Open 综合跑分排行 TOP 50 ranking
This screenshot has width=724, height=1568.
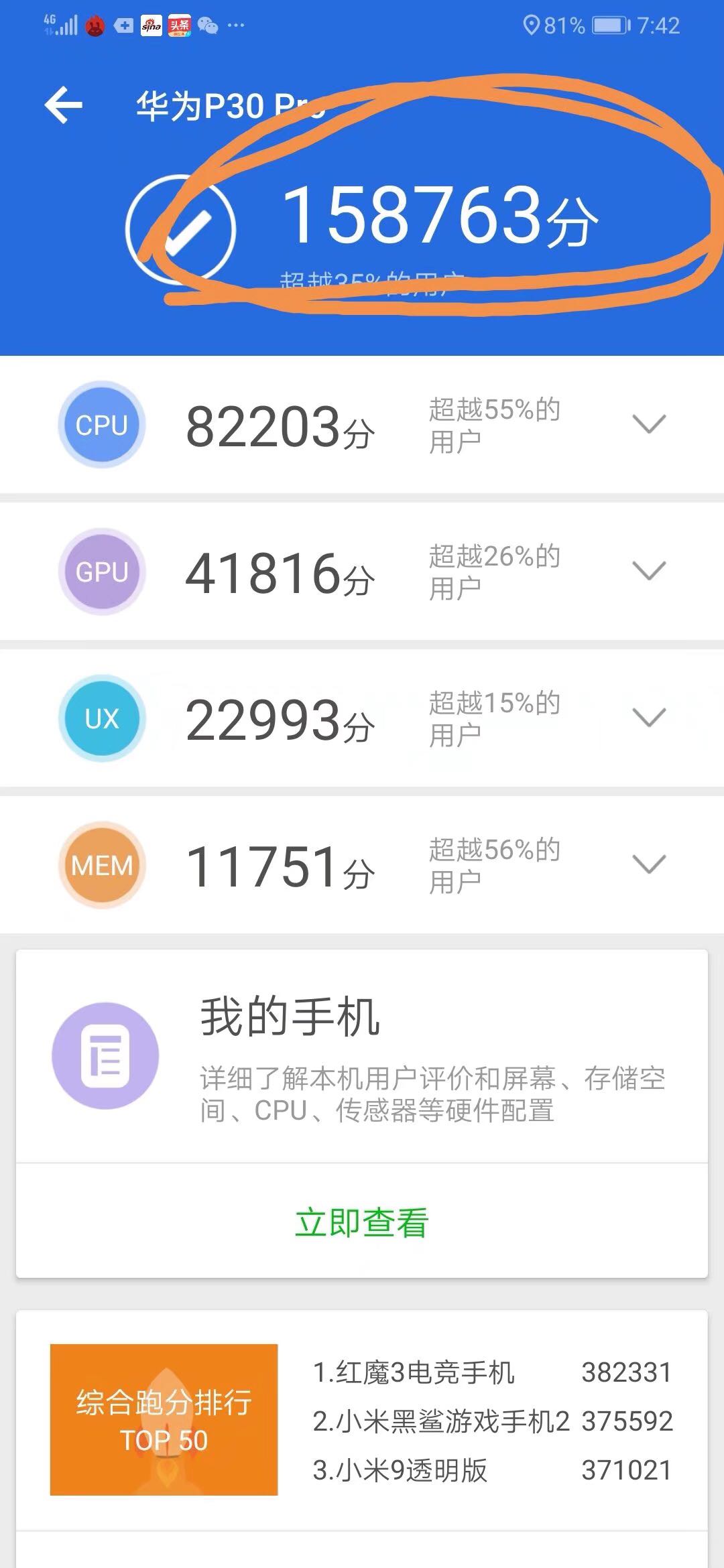[x=164, y=1420]
